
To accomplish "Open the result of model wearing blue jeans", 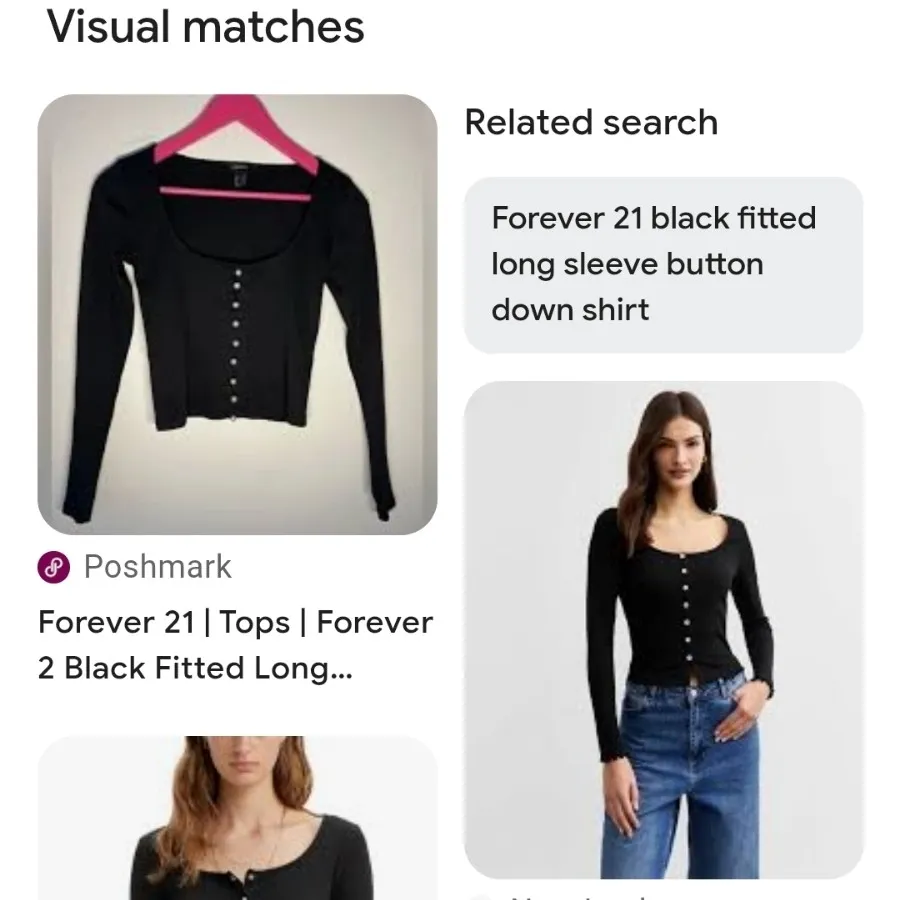I will (x=663, y=629).
